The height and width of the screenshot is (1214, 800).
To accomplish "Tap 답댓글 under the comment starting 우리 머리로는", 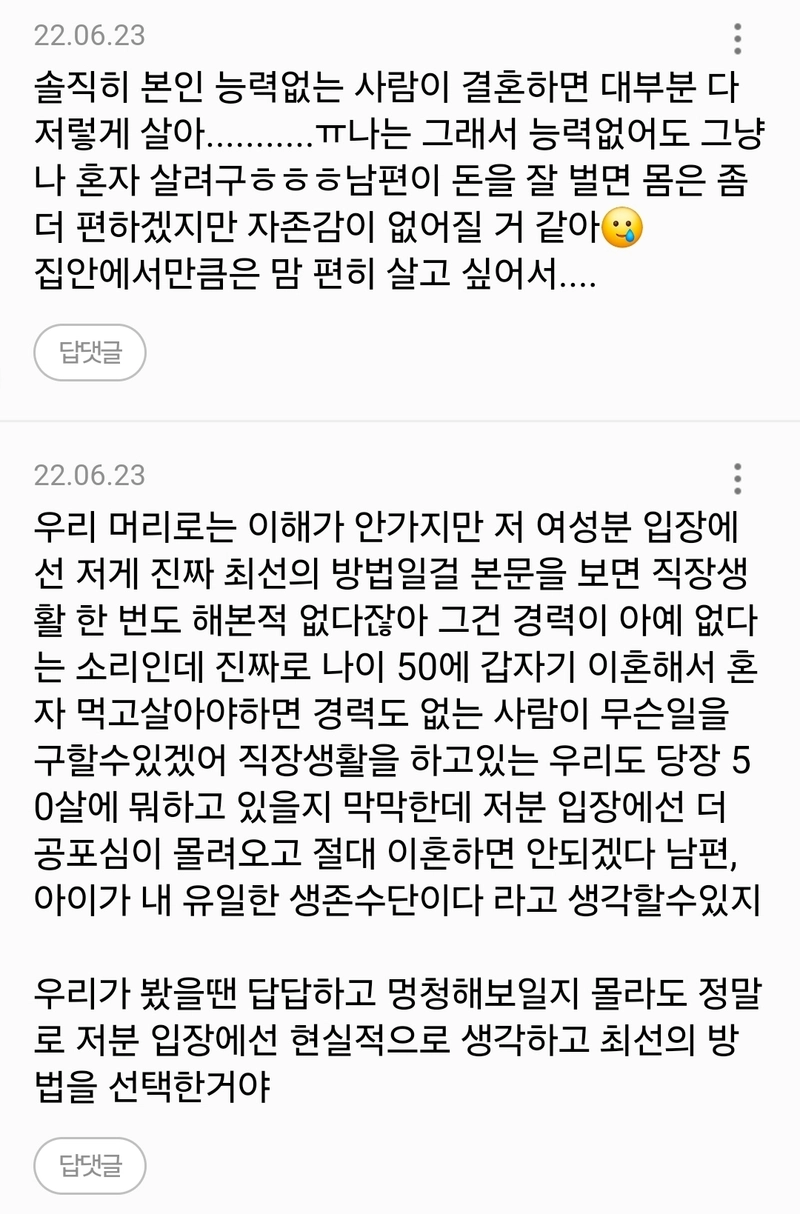I will (90, 1164).
